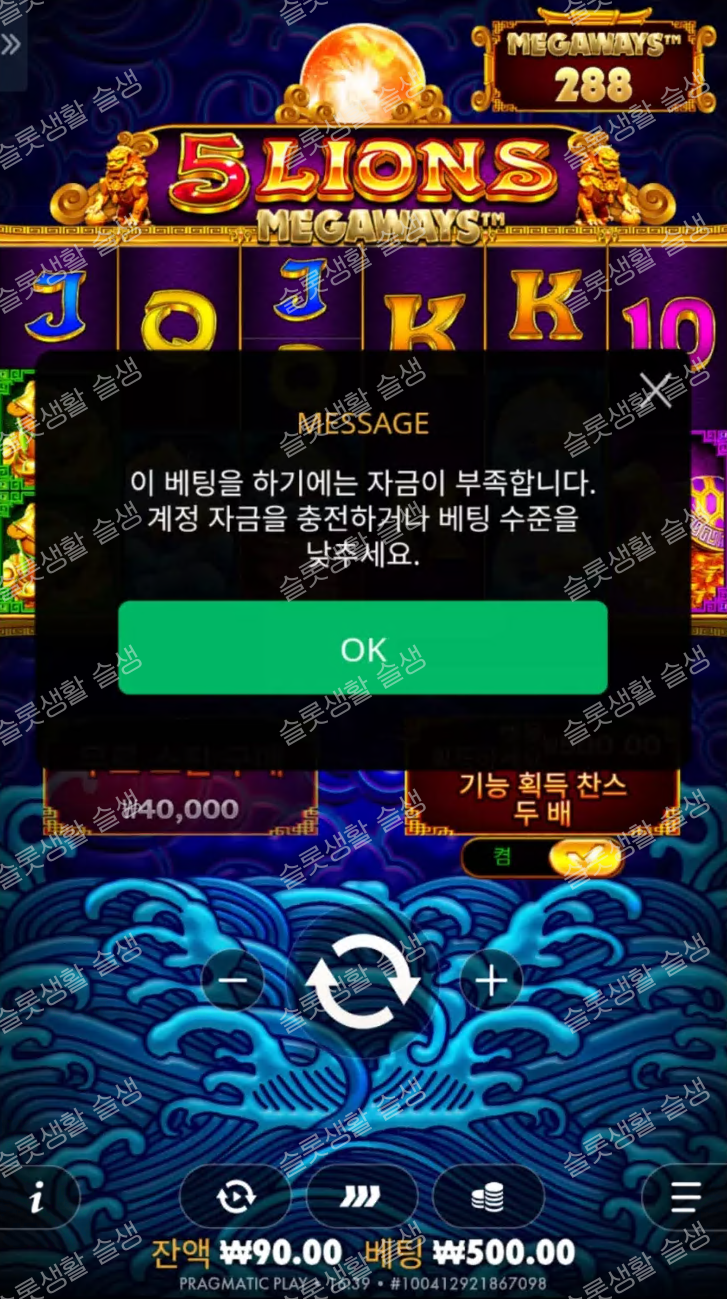Close the insufficient funds message dialog

(656, 390)
